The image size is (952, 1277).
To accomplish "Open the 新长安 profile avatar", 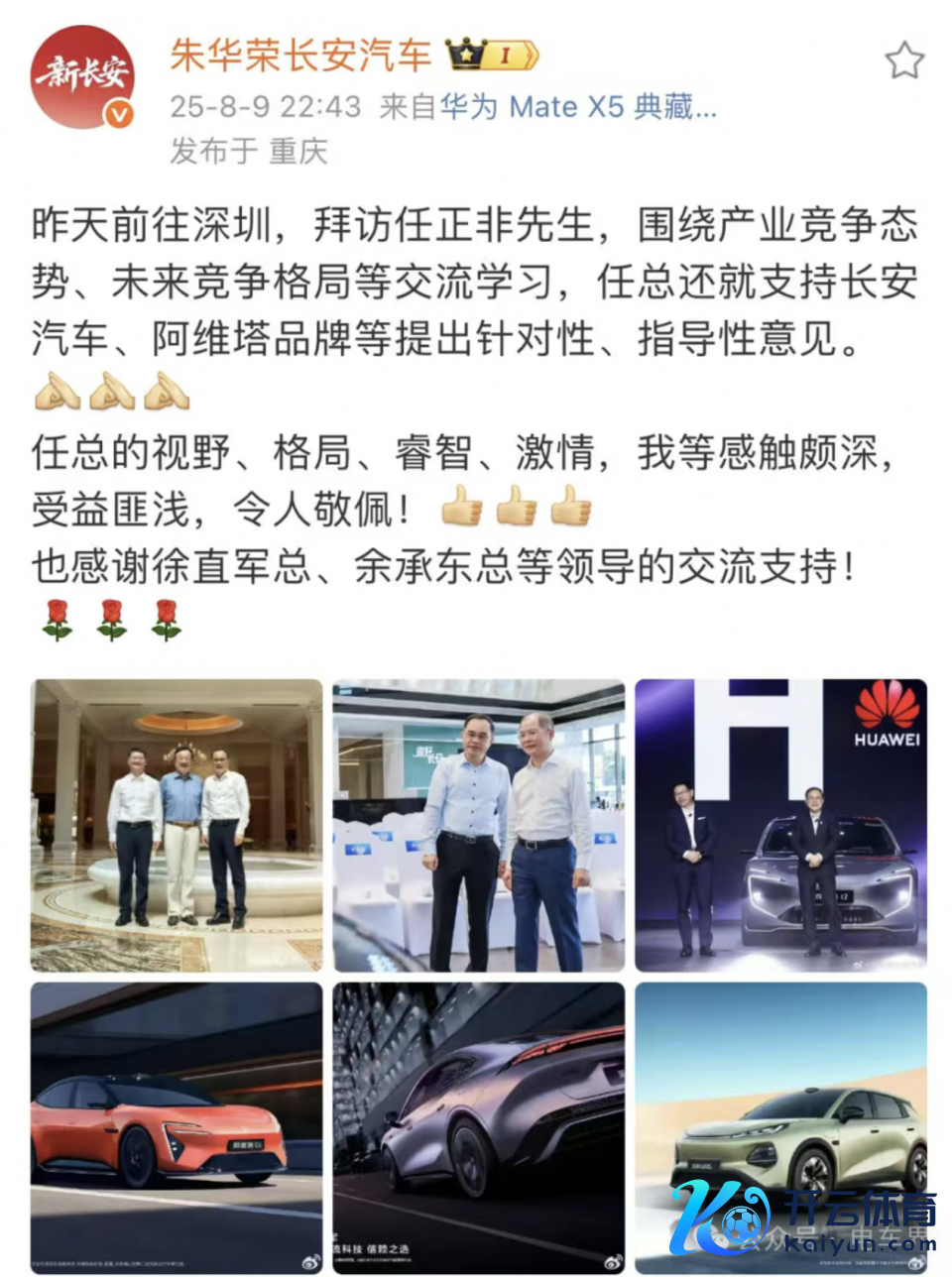I will (x=82, y=78).
